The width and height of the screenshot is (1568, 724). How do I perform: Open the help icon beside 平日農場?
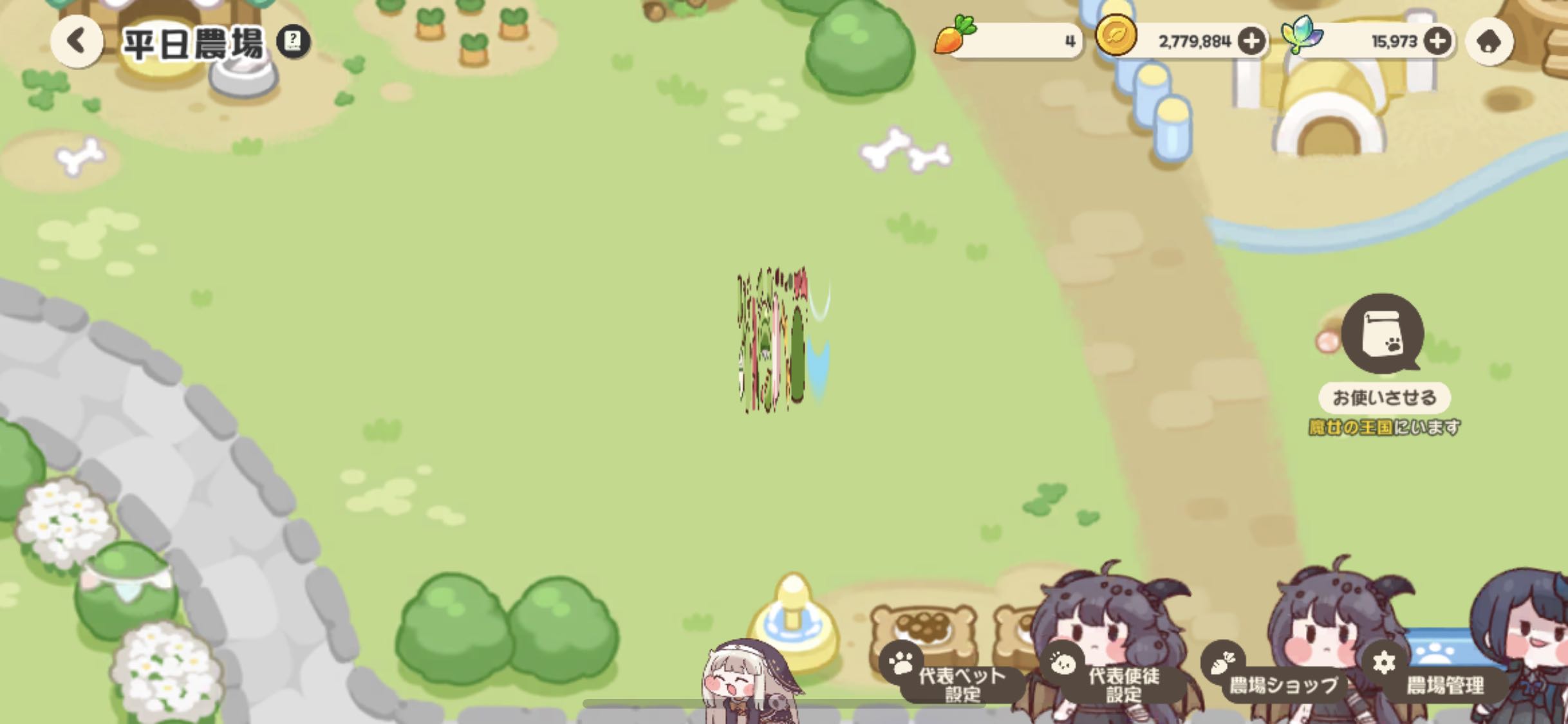pyautogui.click(x=294, y=42)
